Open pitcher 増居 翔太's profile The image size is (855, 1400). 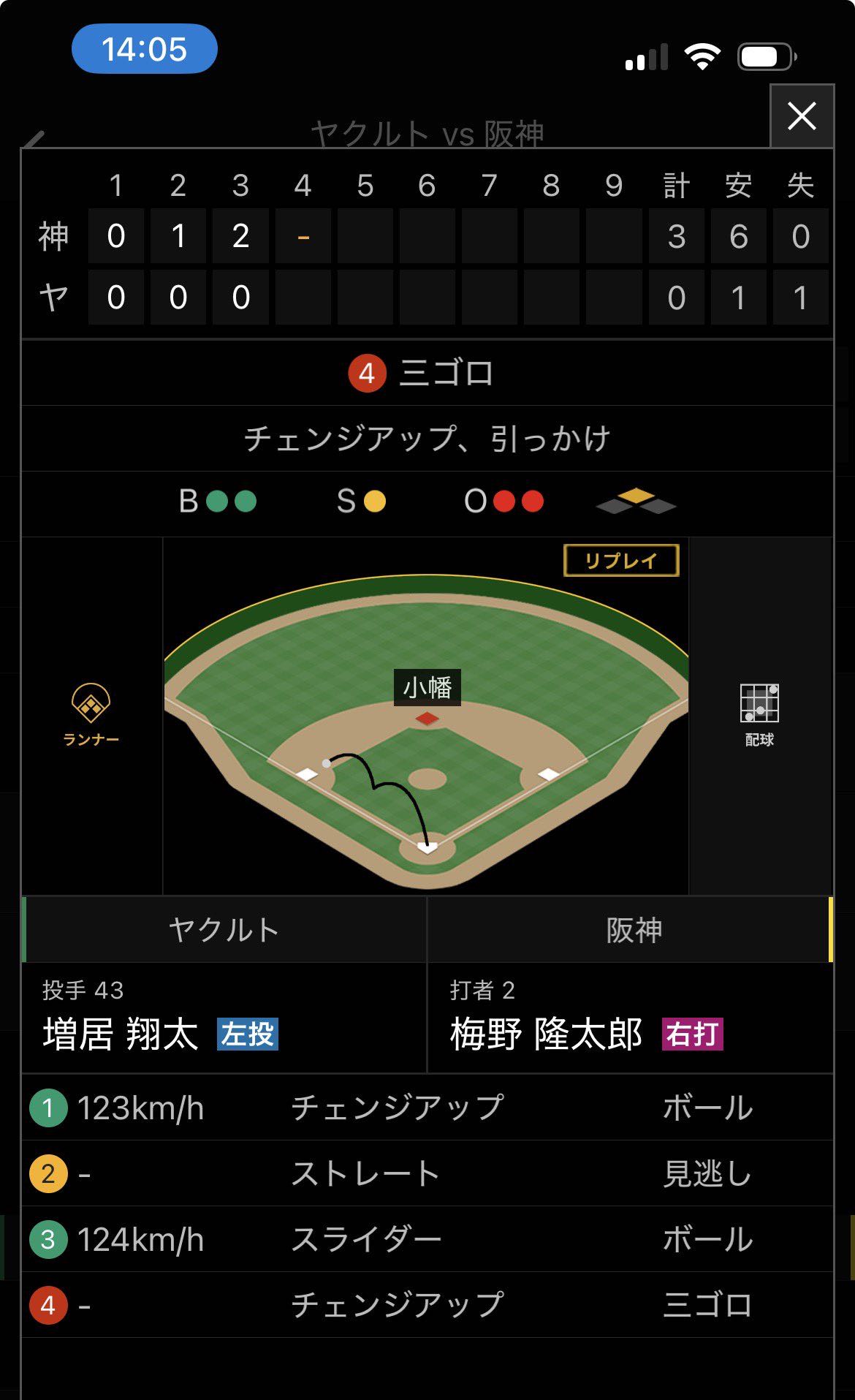pyautogui.click(x=121, y=1034)
